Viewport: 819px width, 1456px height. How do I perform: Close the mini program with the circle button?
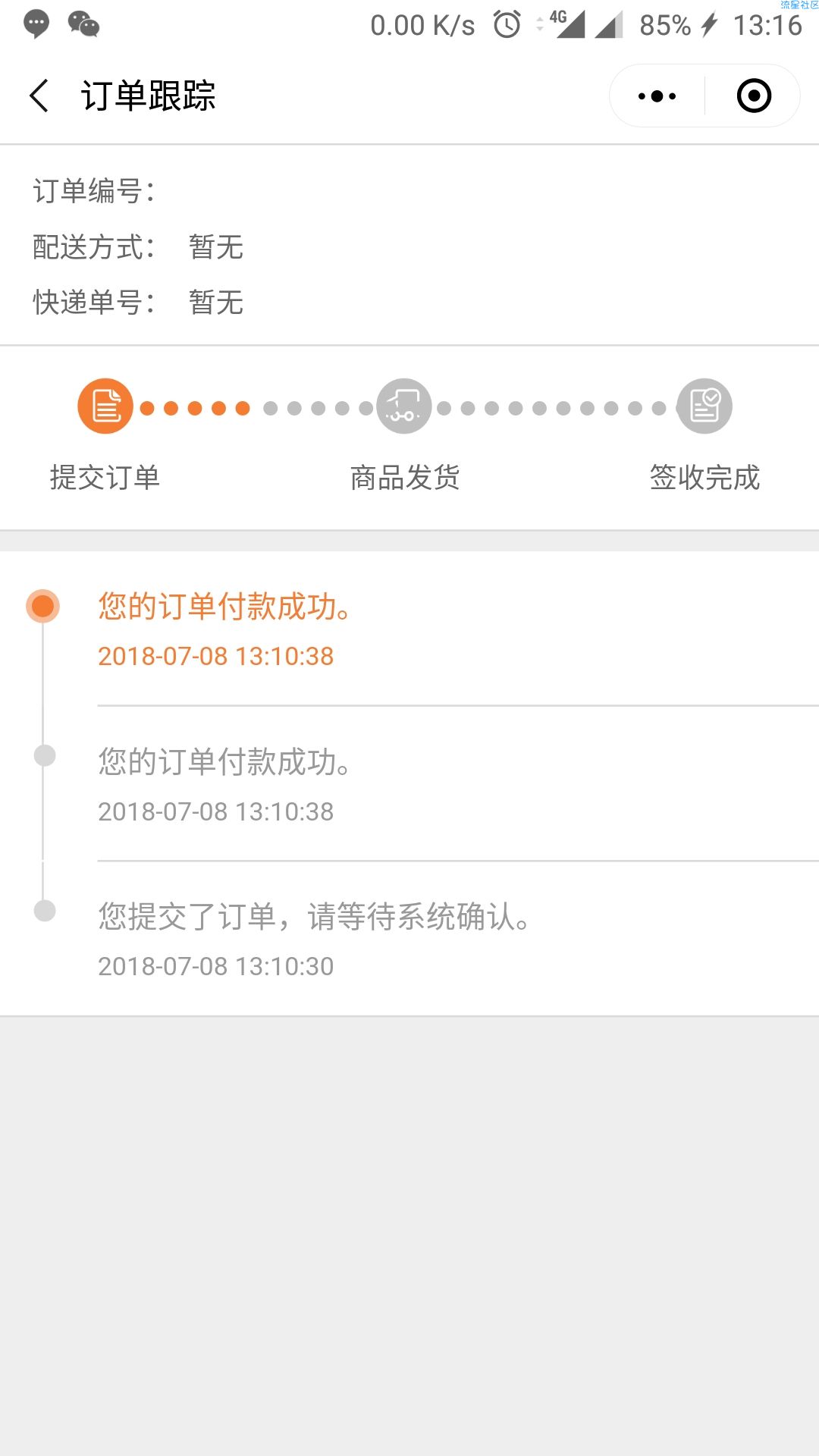[754, 96]
